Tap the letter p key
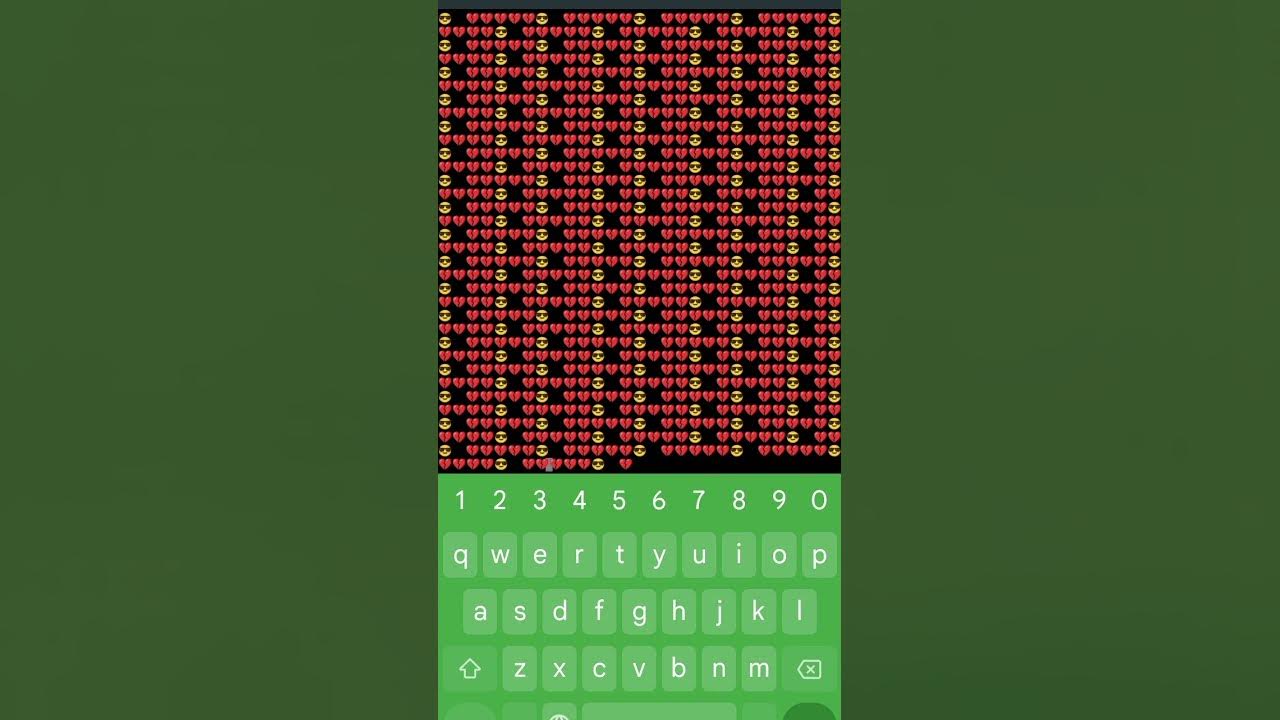This screenshot has height=720, width=1280. point(819,556)
